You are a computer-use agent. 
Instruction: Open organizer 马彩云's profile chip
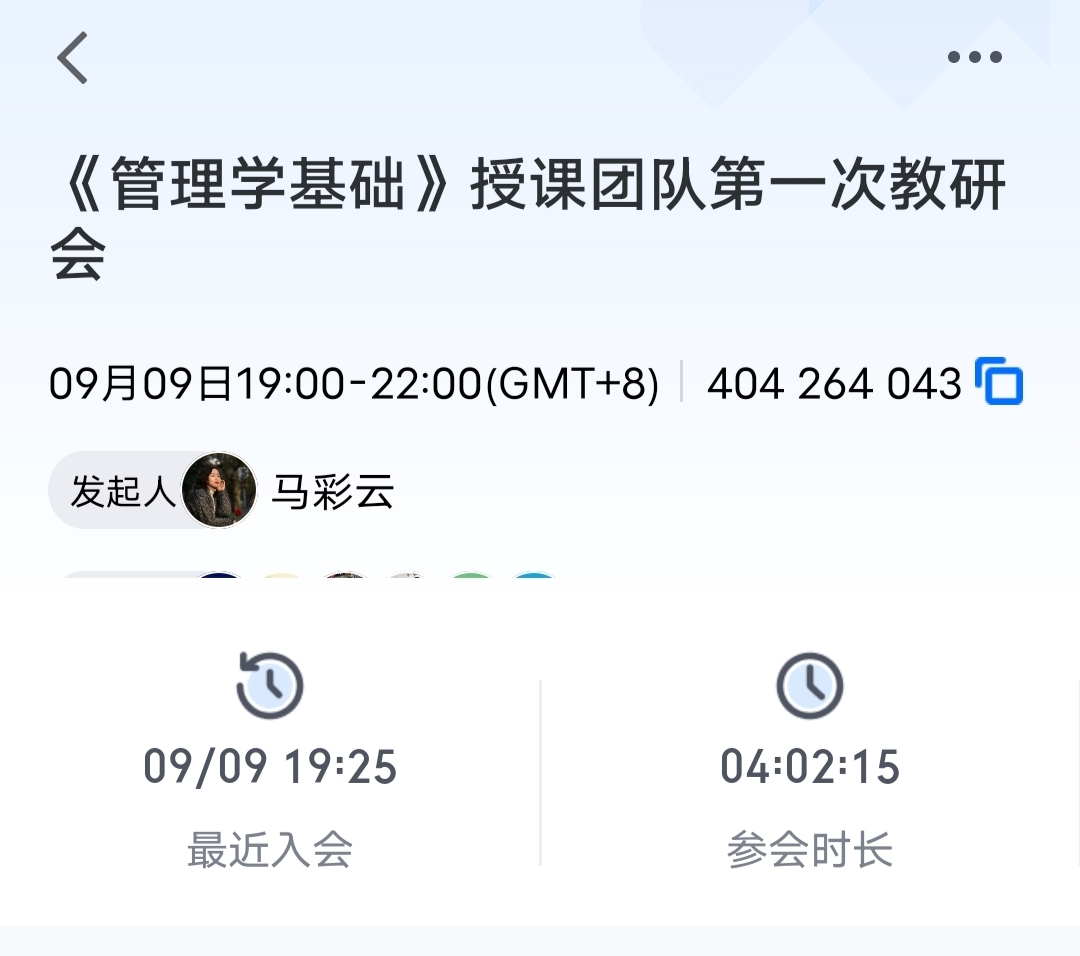tap(222, 491)
